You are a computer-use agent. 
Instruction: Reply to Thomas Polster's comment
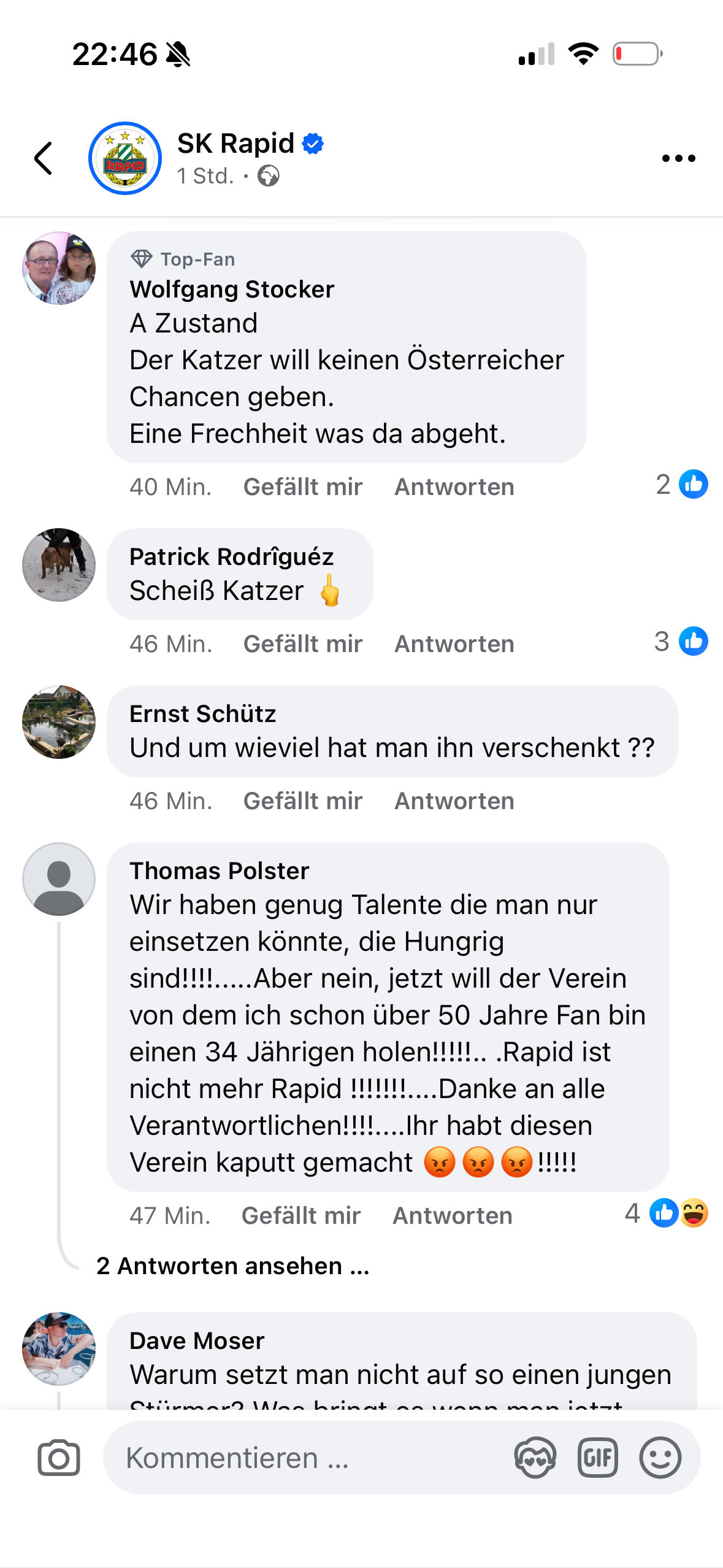[x=452, y=1216]
